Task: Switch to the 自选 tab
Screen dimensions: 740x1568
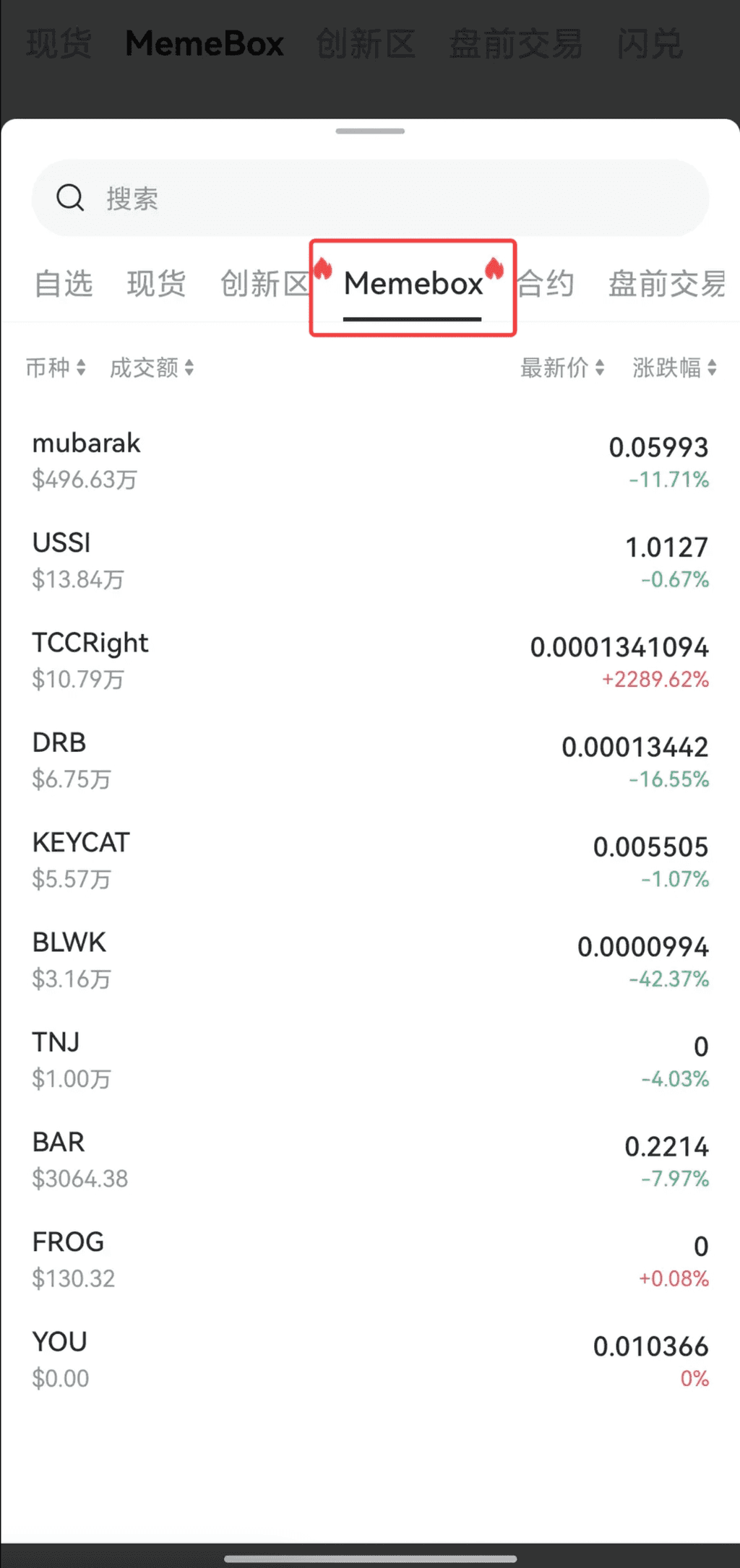Action: pyautogui.click(x=64, y=284)
